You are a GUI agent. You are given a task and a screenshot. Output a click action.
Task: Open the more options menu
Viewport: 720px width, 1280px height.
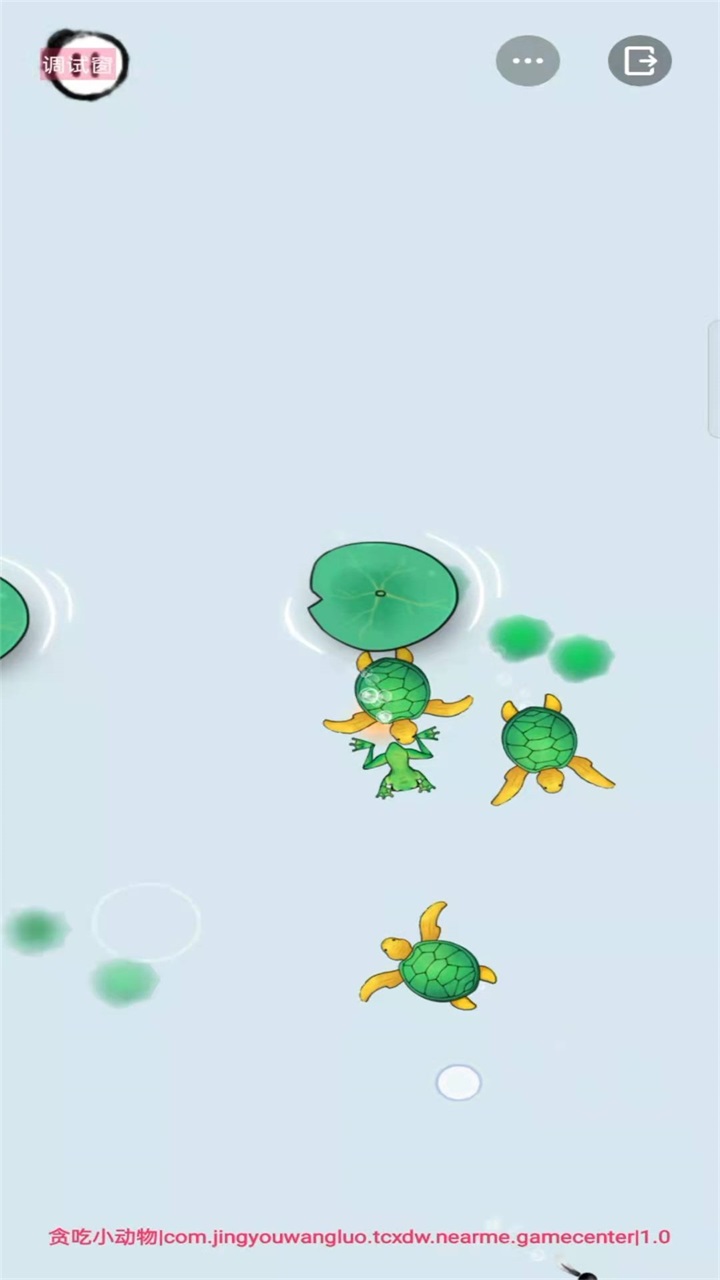pyautogui.click(x=528, y=61)
